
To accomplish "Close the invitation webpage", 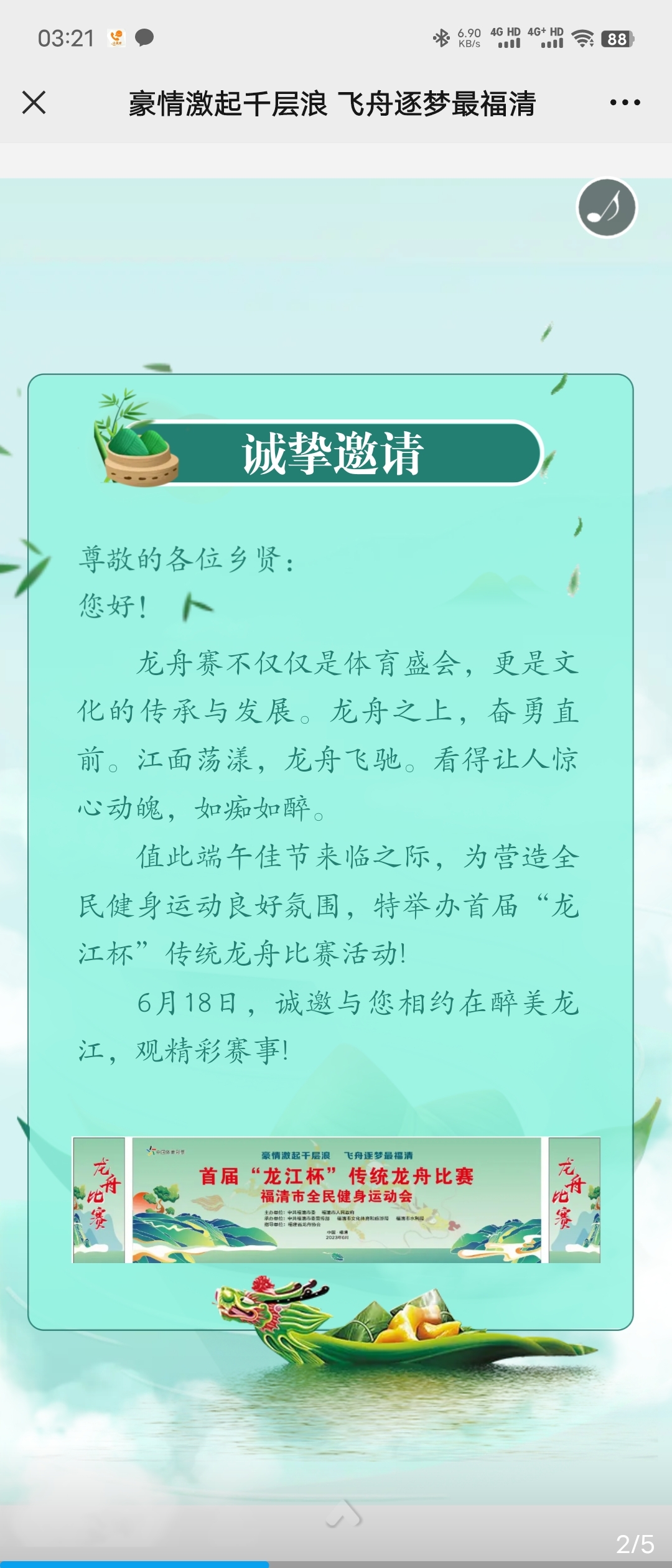I will tap(34, 103).
